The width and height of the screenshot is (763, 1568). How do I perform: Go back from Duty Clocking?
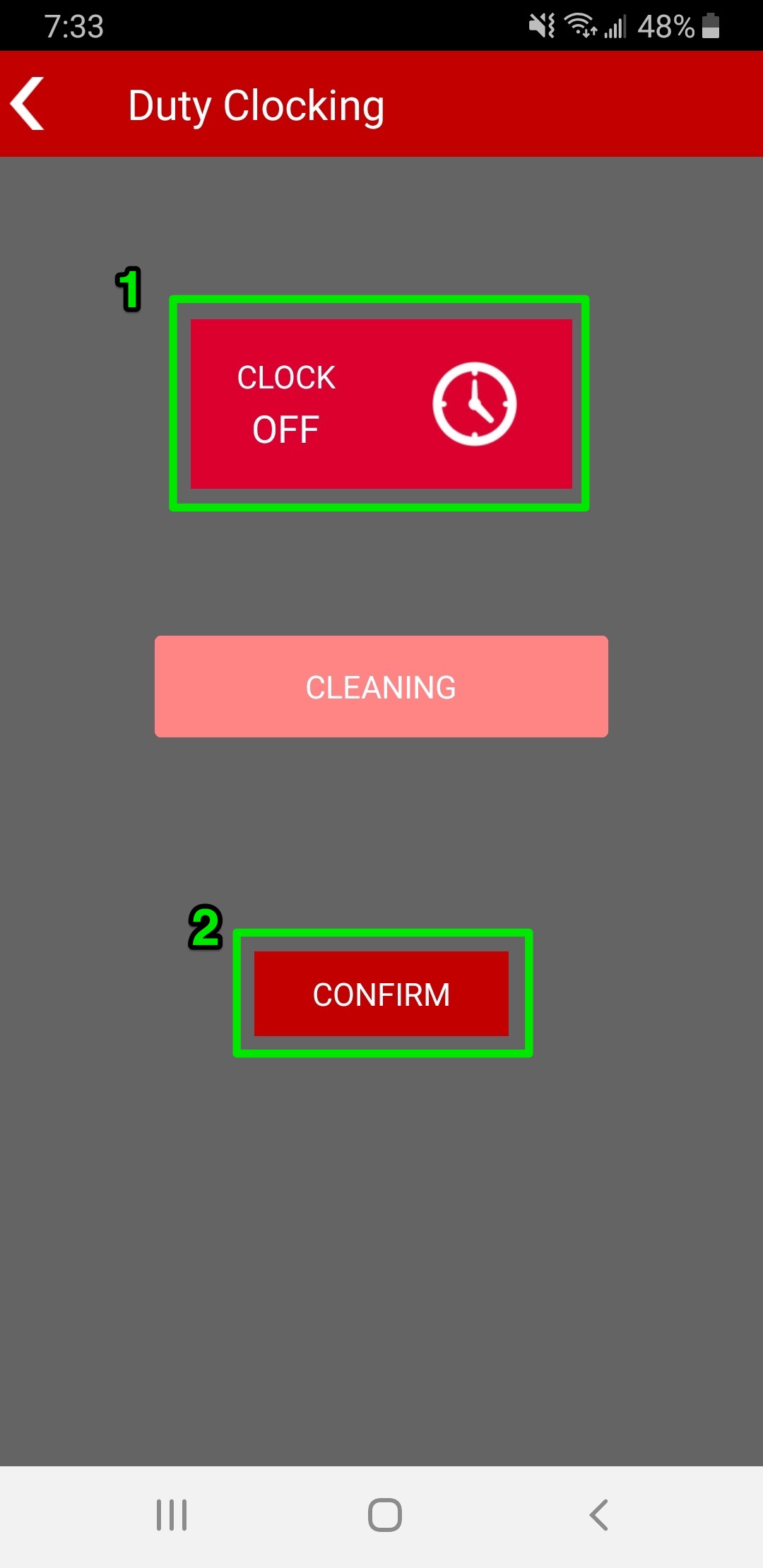28,104
